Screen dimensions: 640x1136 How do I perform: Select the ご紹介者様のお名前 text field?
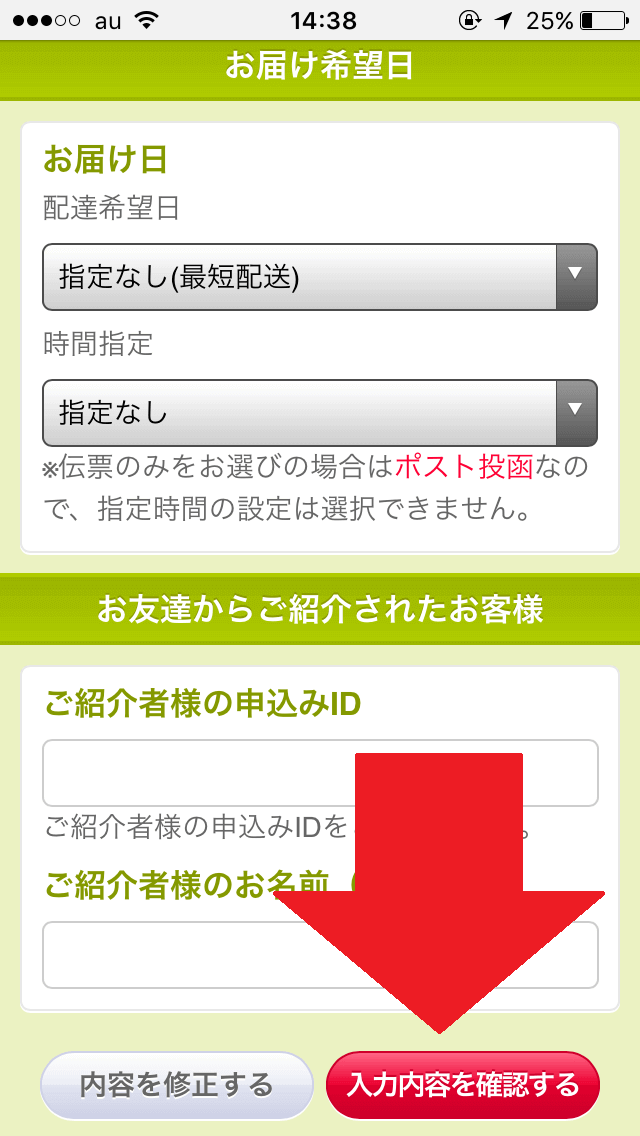(x=160, y=954)
